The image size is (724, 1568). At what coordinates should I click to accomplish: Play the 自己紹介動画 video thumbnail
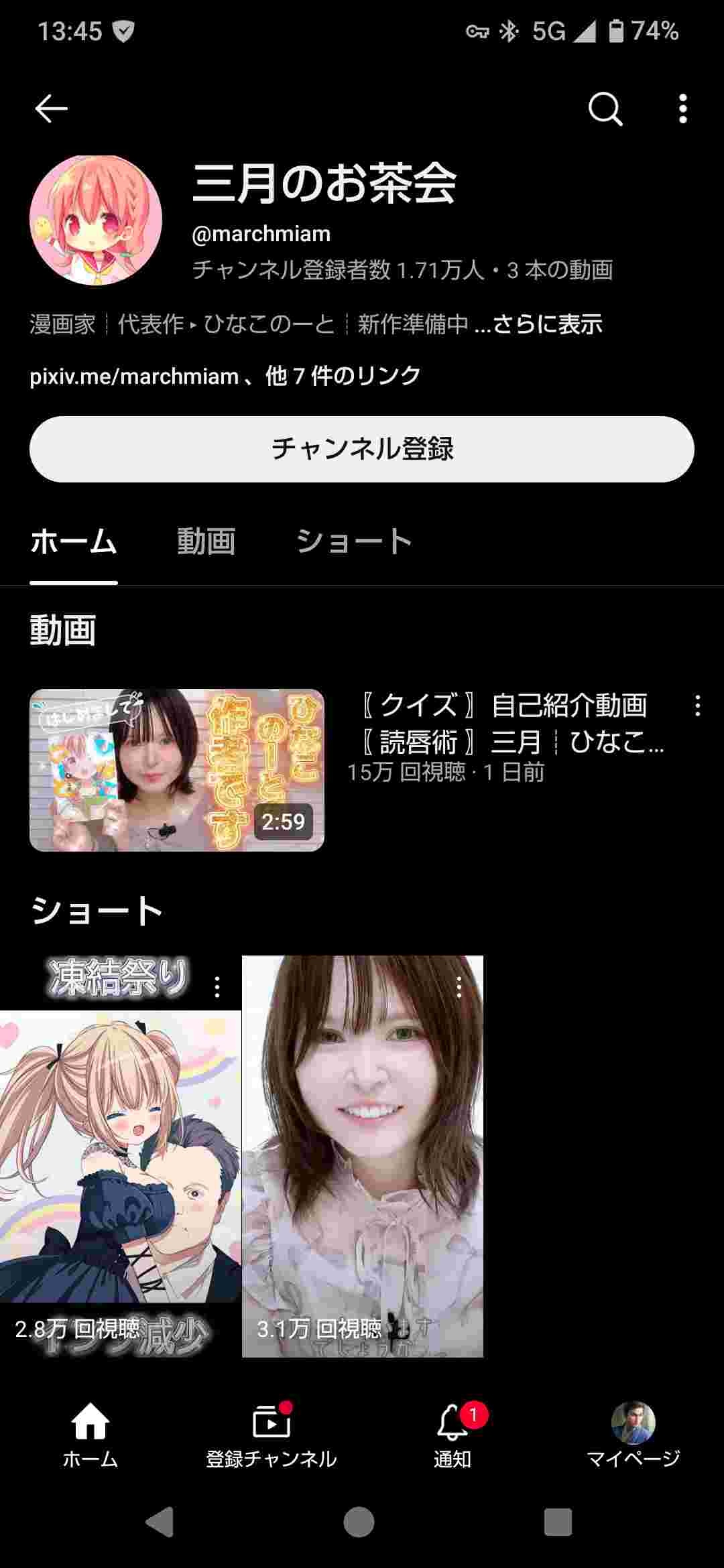[177, 770]
